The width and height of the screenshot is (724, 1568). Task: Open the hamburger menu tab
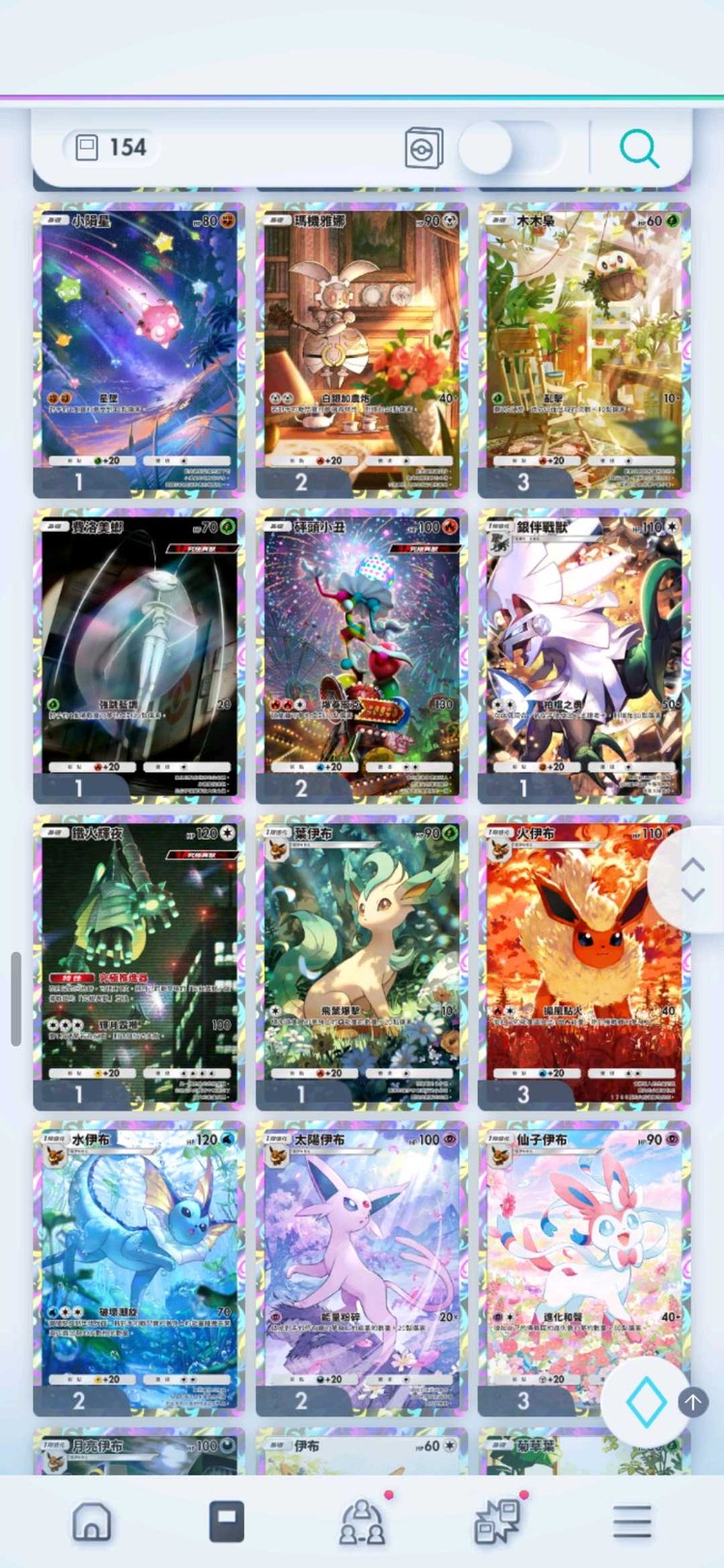tap(631, 1522)
